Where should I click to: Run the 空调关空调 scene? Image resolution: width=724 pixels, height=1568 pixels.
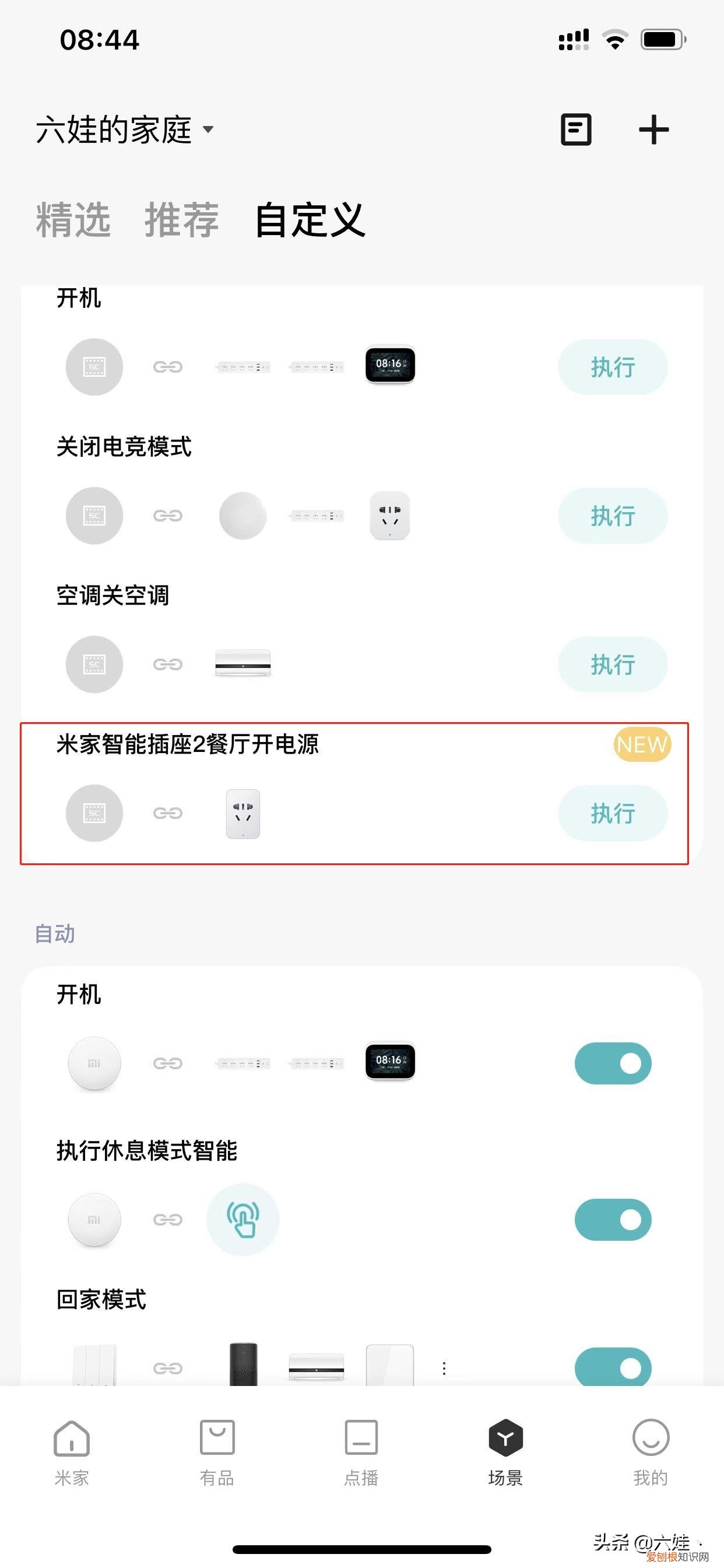612,664
